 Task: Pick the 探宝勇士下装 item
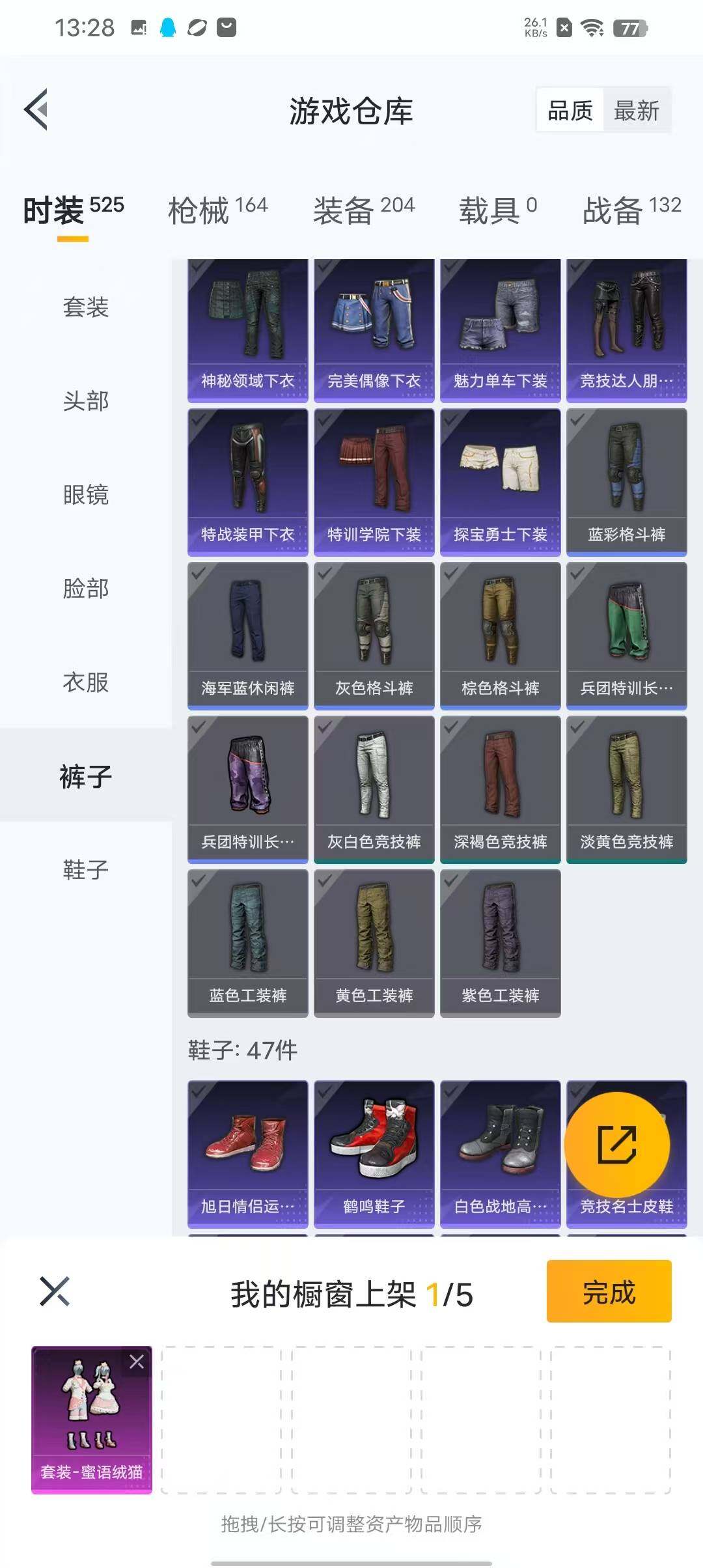coord(500,483)
